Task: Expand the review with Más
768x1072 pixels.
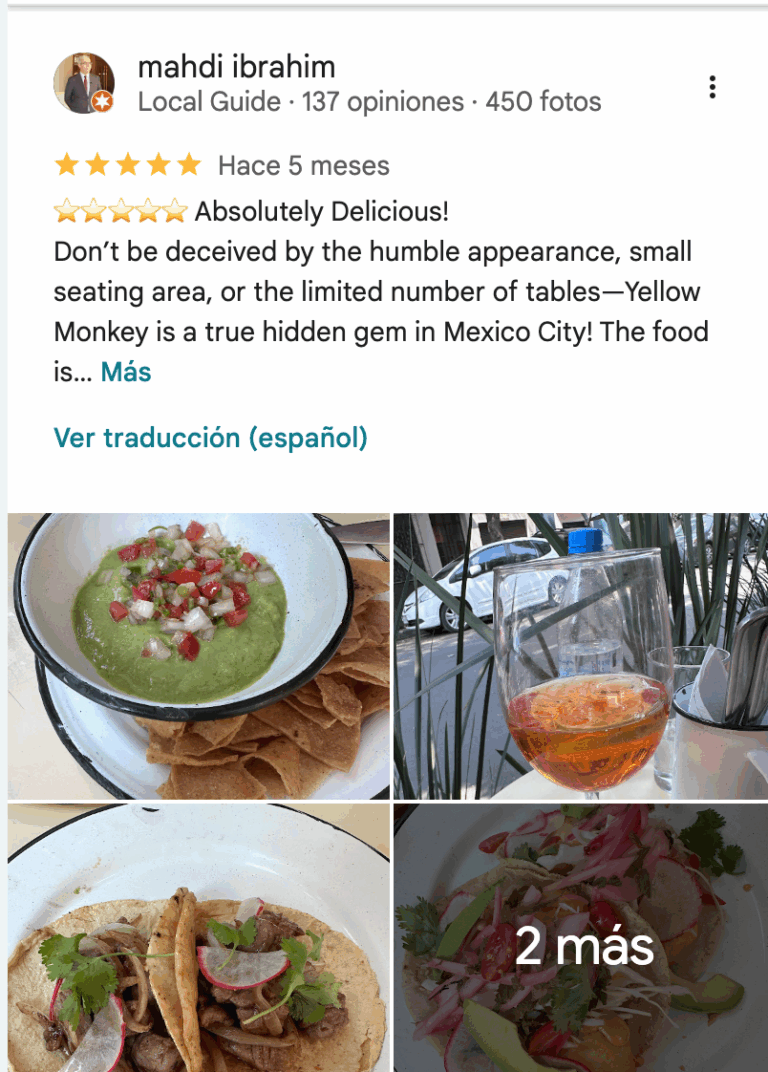Action: [x=126, y=373]
